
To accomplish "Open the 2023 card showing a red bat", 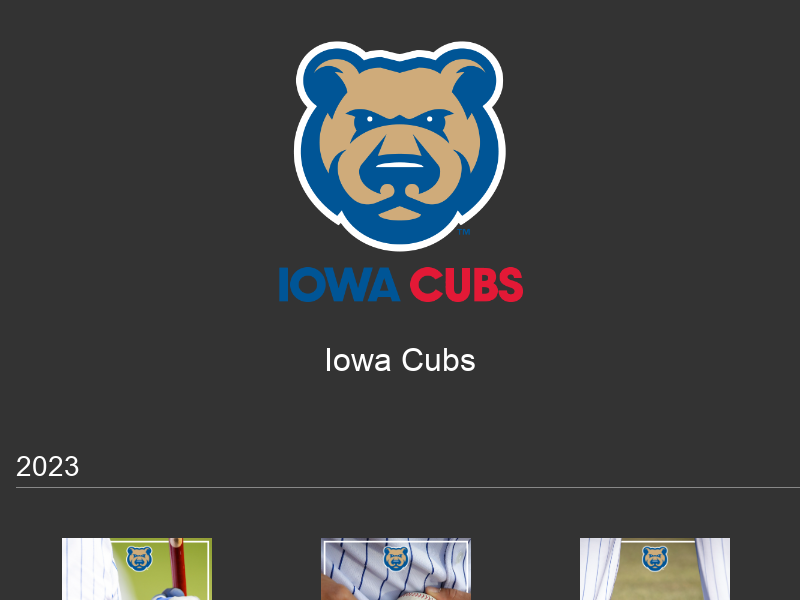I will (137, 570).
